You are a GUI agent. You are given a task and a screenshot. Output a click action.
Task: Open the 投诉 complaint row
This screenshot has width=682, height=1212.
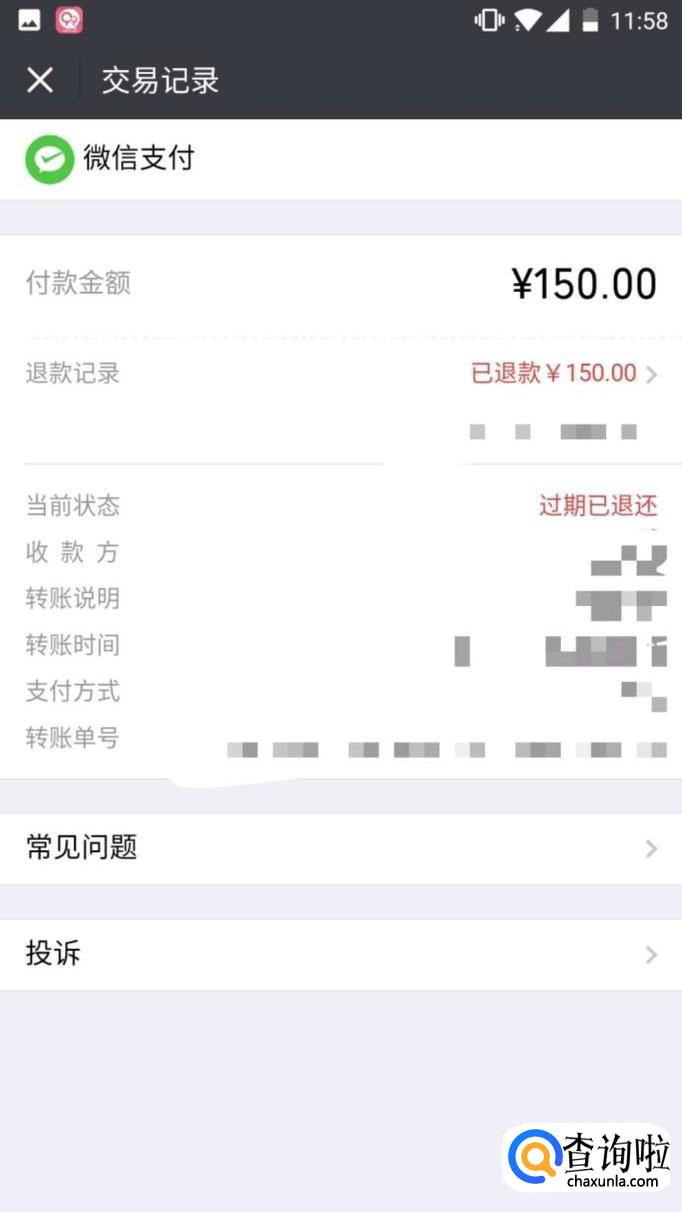(x=340, y=954)
